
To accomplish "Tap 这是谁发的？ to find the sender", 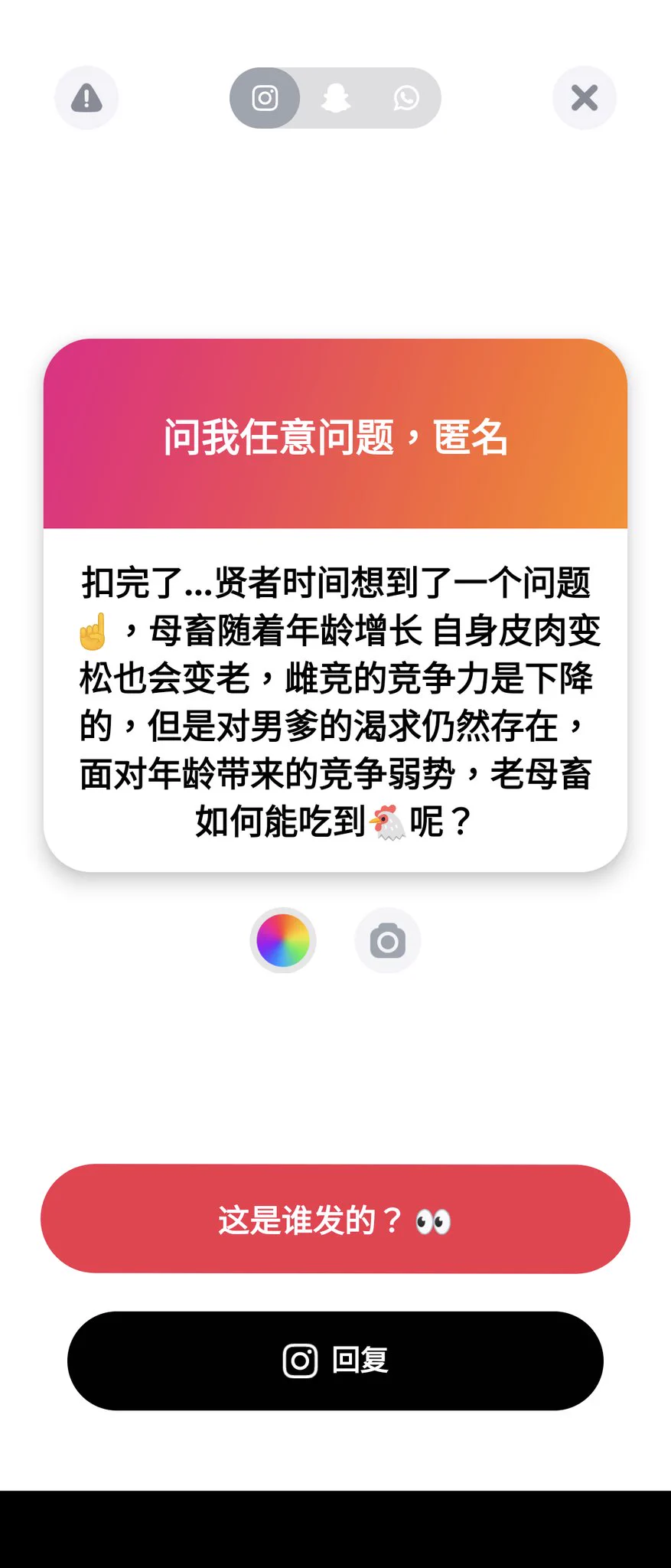I will pyautogui.click(x=335, y=1219).
